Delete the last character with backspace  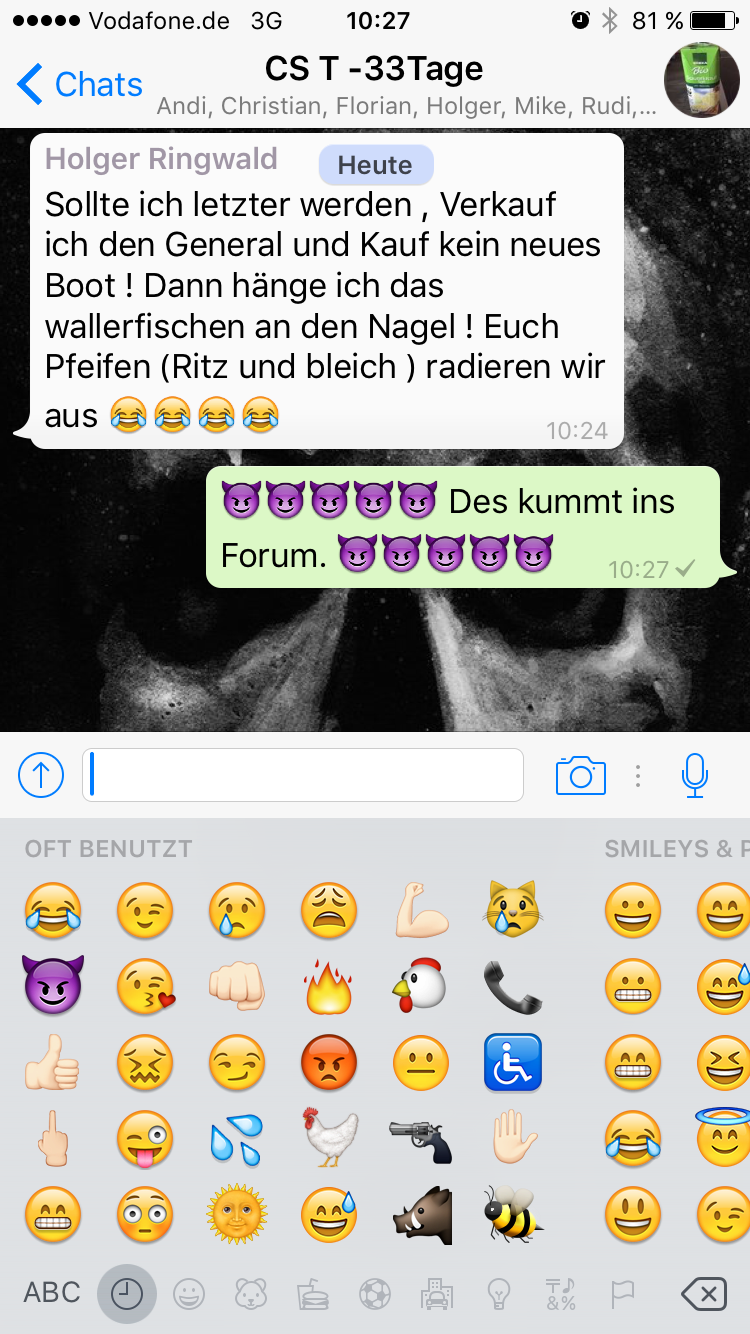[703, 1295]
